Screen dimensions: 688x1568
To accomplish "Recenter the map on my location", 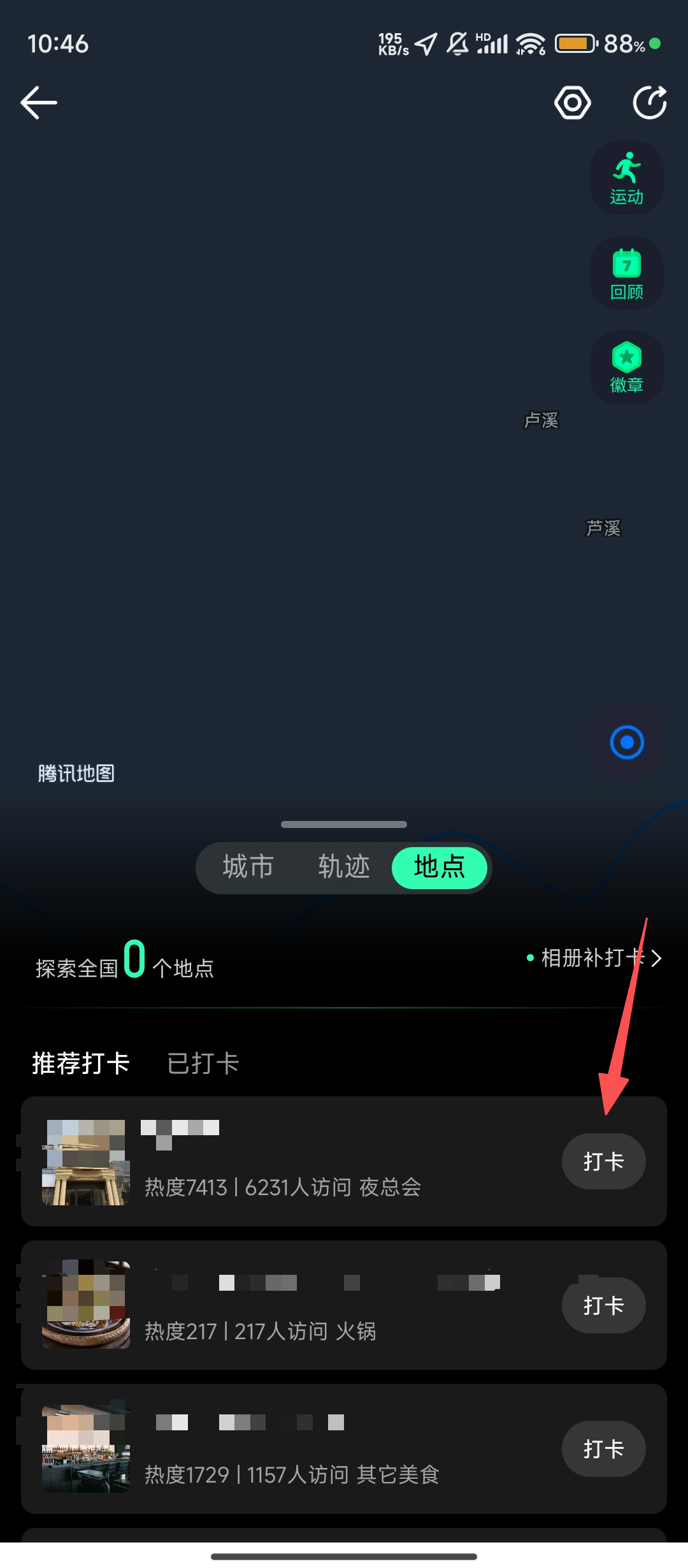I will click(x=627, y=743).
